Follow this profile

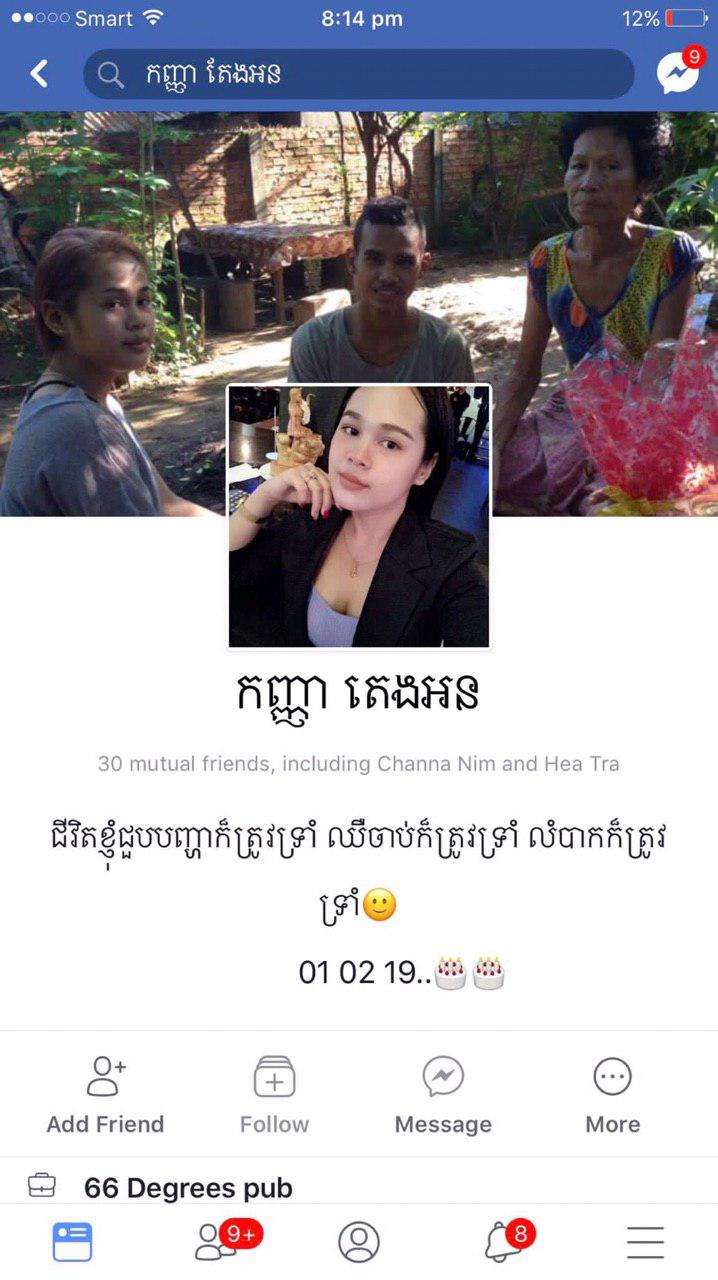point(274,1095)
